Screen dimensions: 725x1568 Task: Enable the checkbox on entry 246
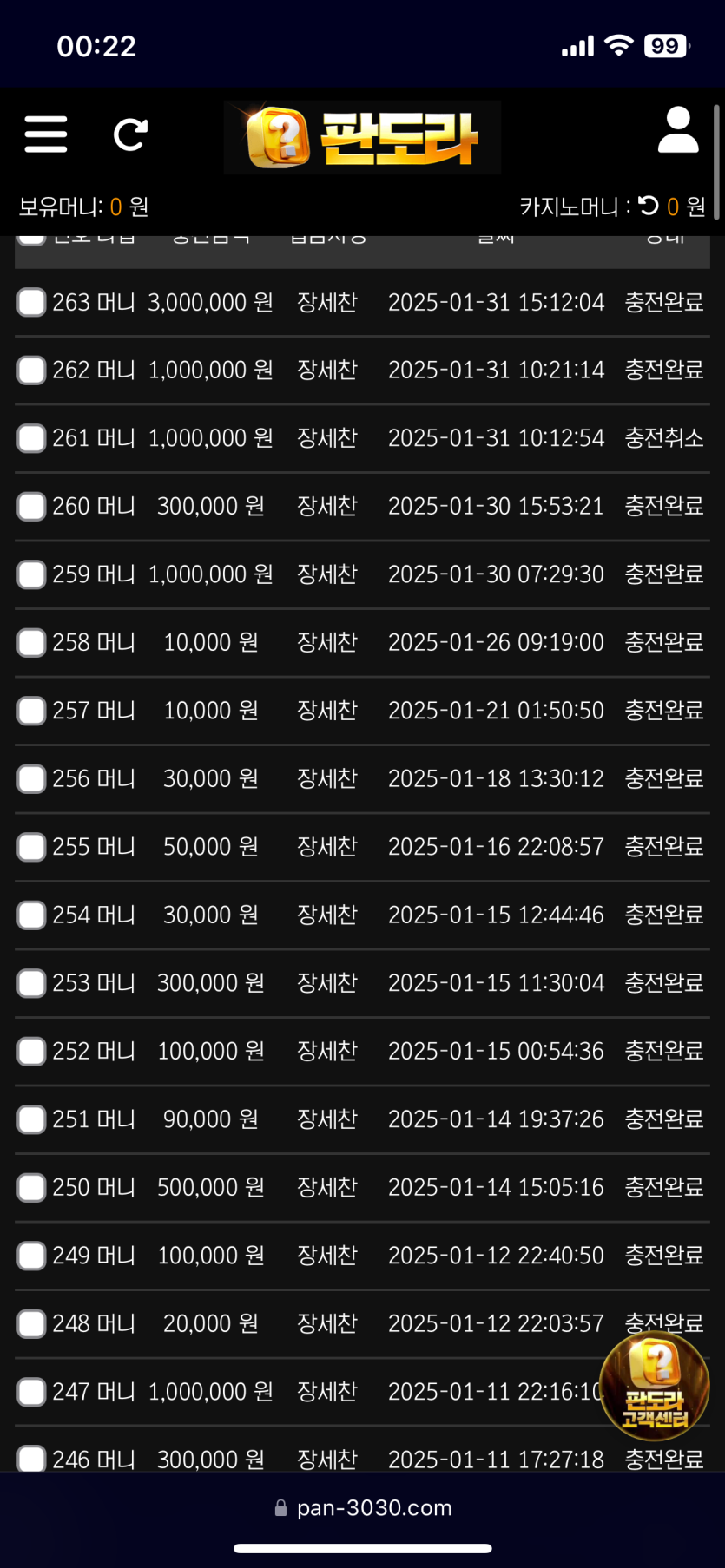pyautogui.click(x=31, y=1459)
